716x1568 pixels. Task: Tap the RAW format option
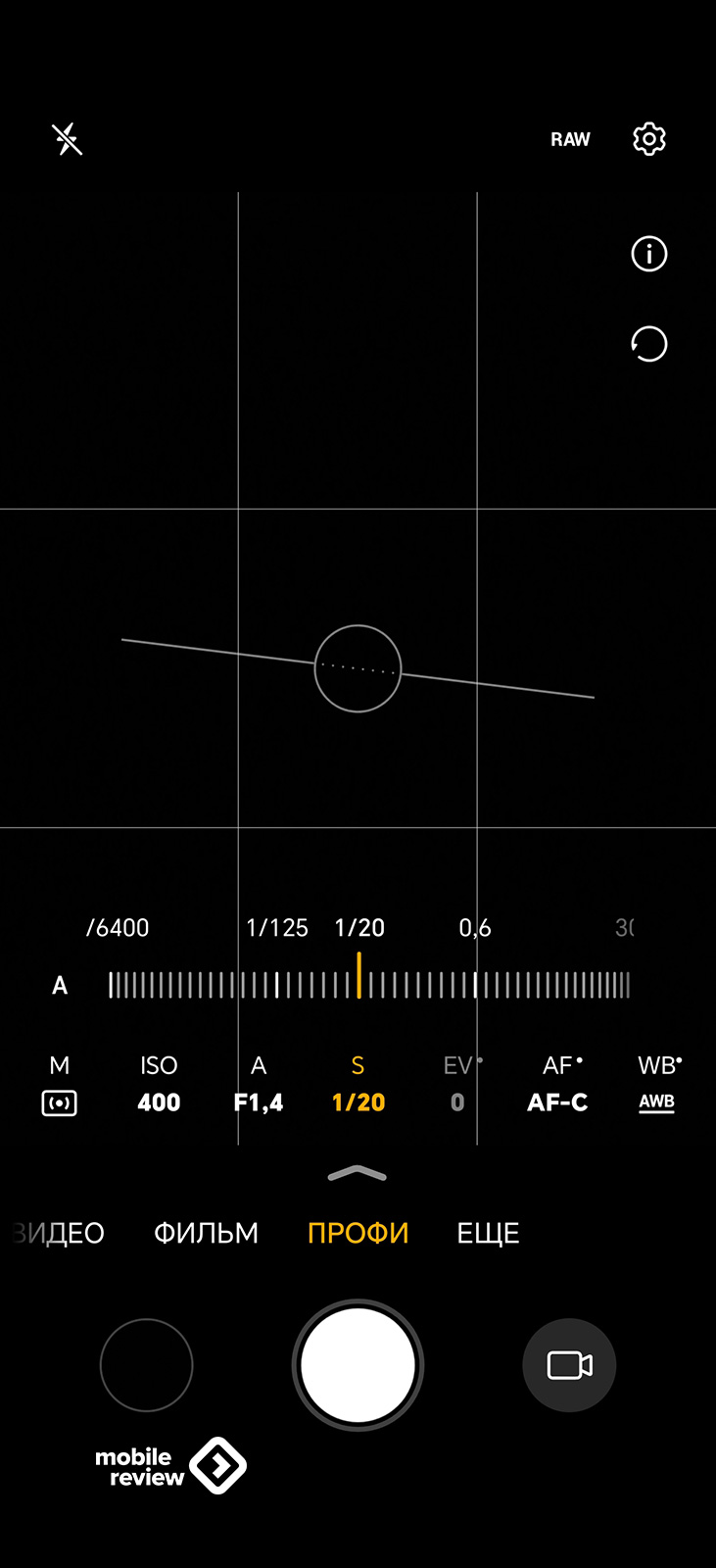570,139
